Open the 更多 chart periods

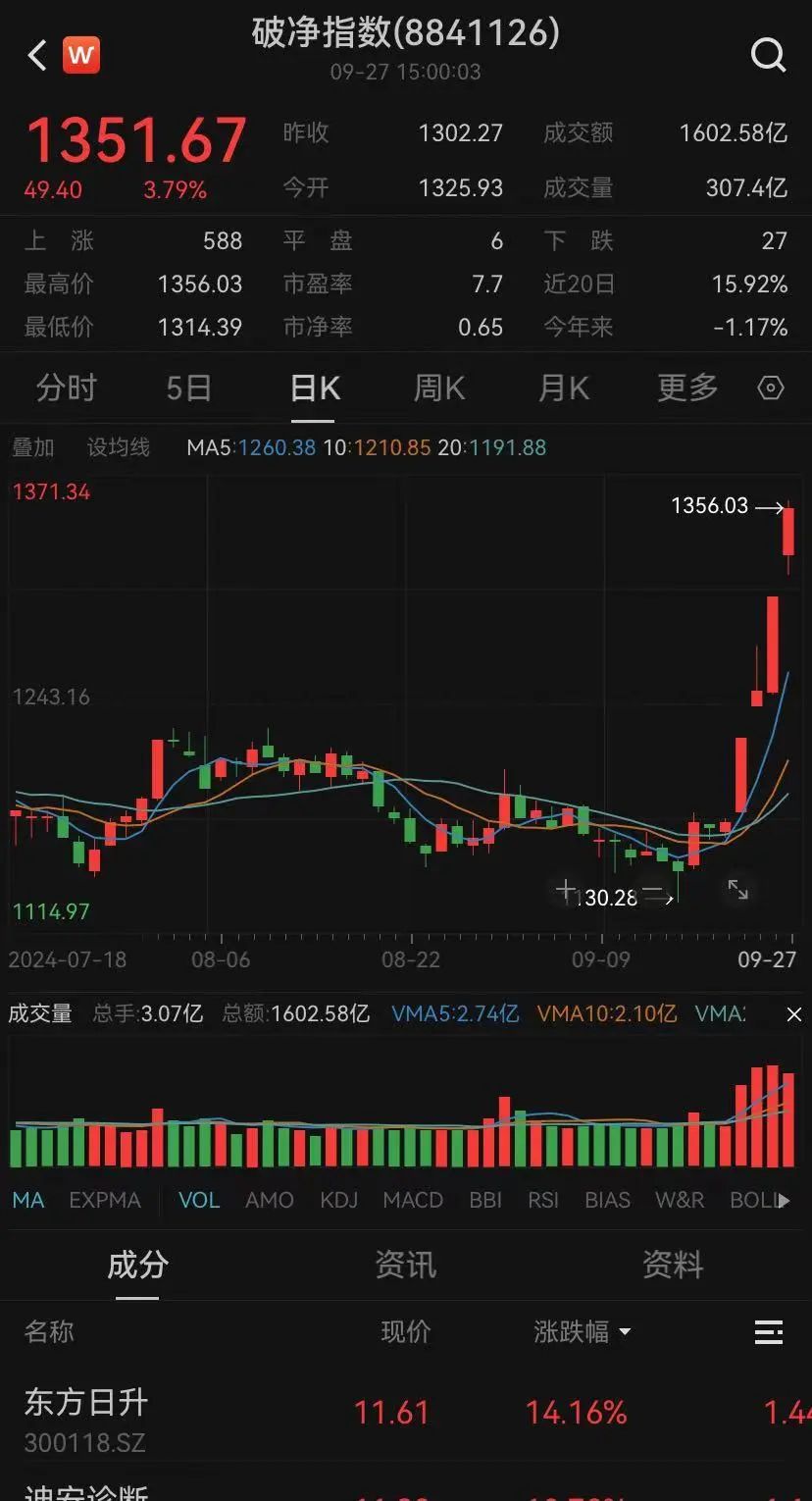(x=687, y=388)
